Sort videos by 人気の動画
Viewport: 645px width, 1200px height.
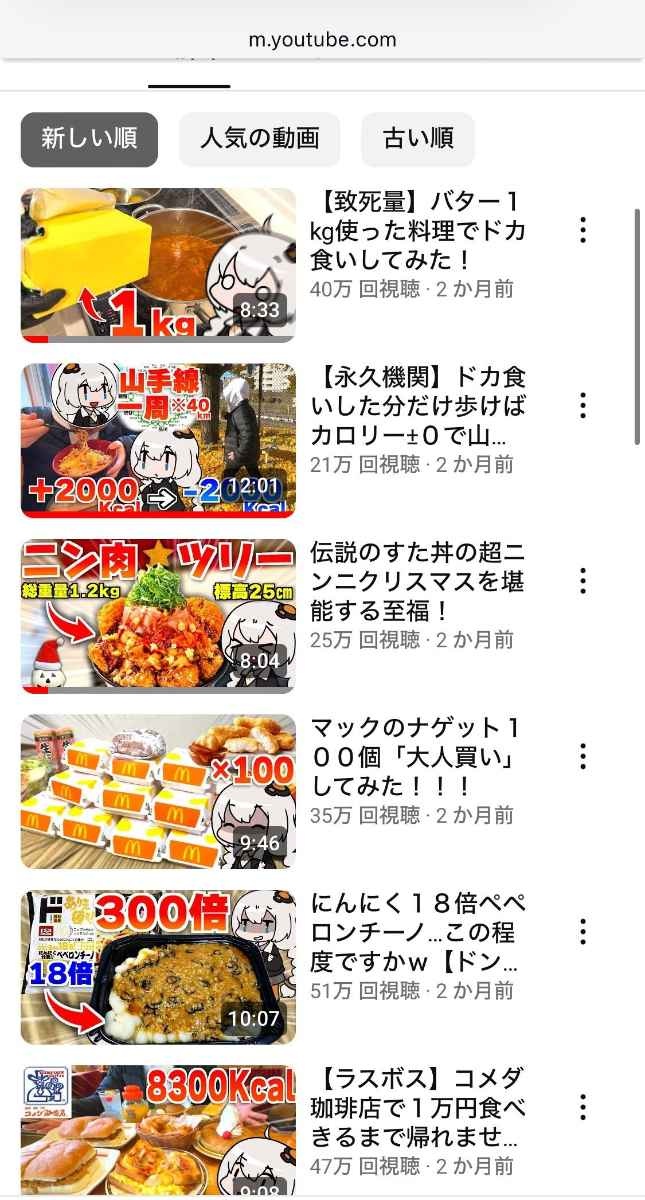point(259,139)
